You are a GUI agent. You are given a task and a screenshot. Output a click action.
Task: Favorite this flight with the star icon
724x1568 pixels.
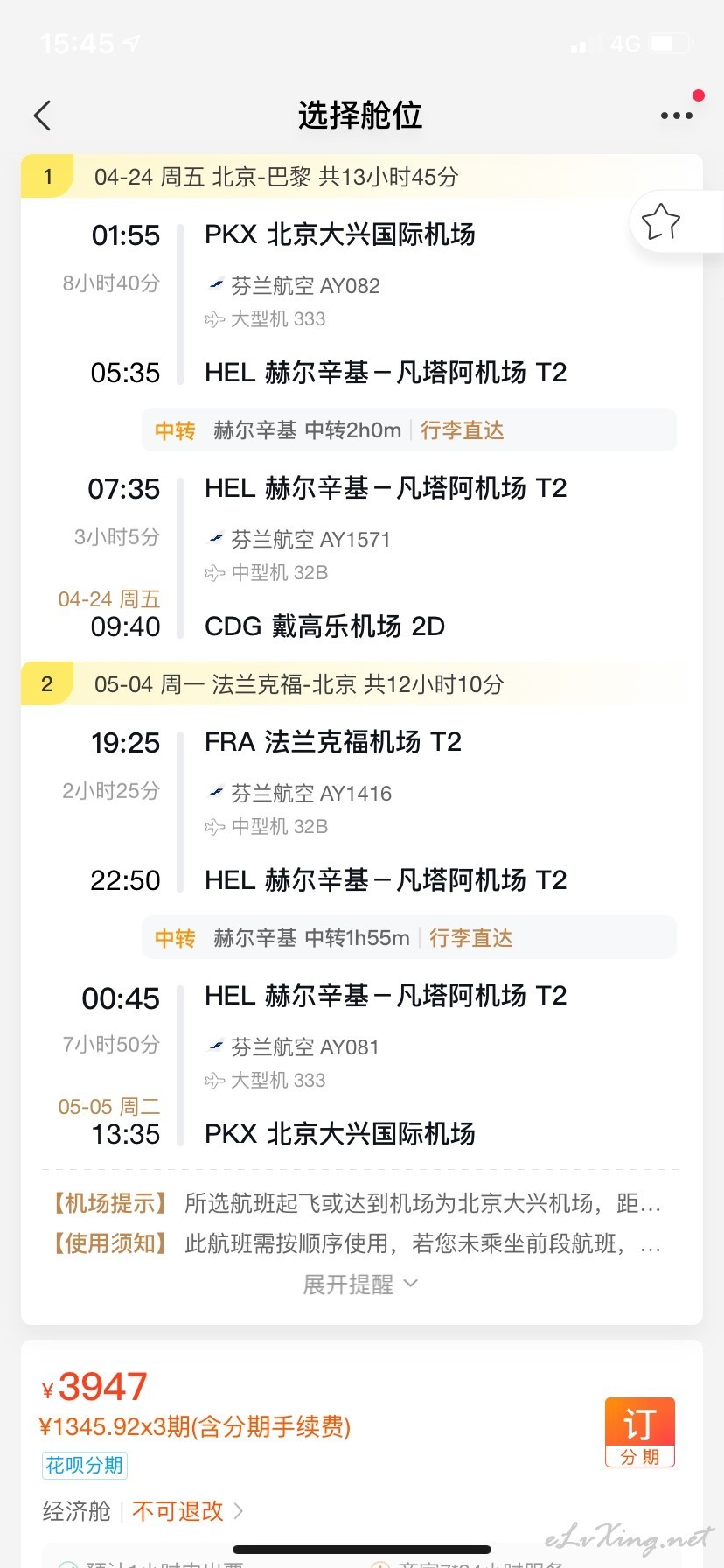pyautogui.click(x=660, y=221)
